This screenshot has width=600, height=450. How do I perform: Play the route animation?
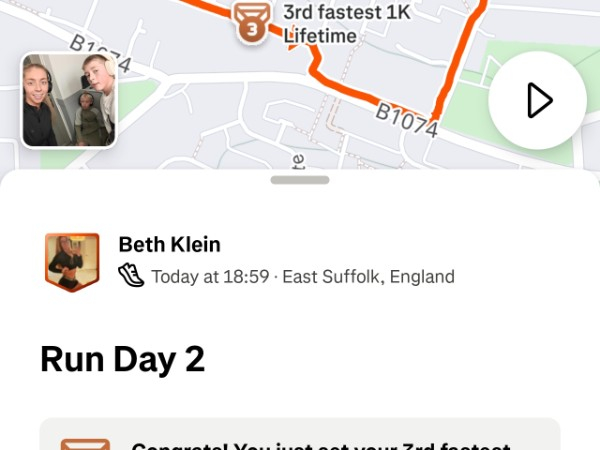point(538,100)
